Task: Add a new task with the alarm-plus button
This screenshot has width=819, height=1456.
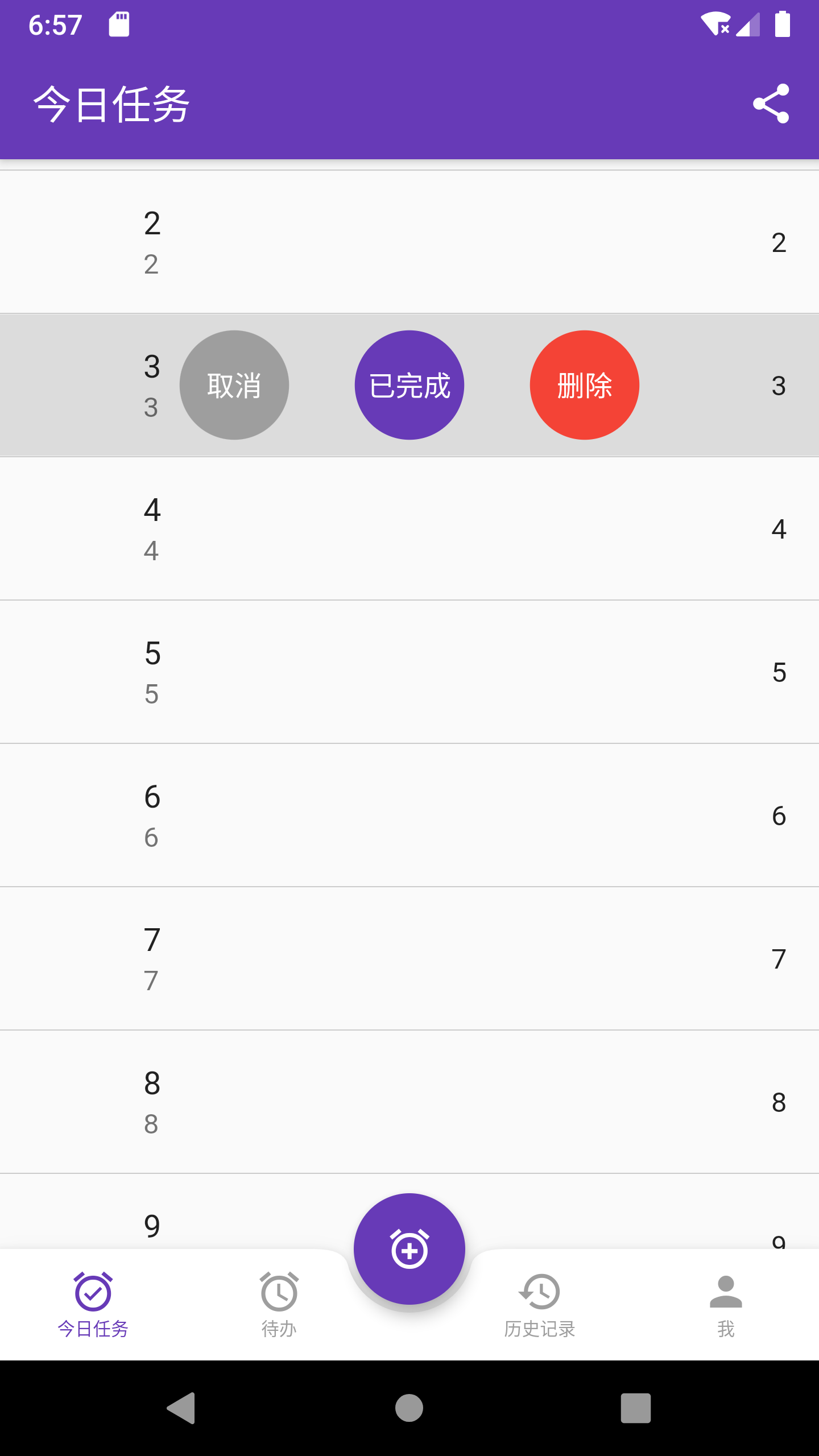Action: tap(409, 1249)
